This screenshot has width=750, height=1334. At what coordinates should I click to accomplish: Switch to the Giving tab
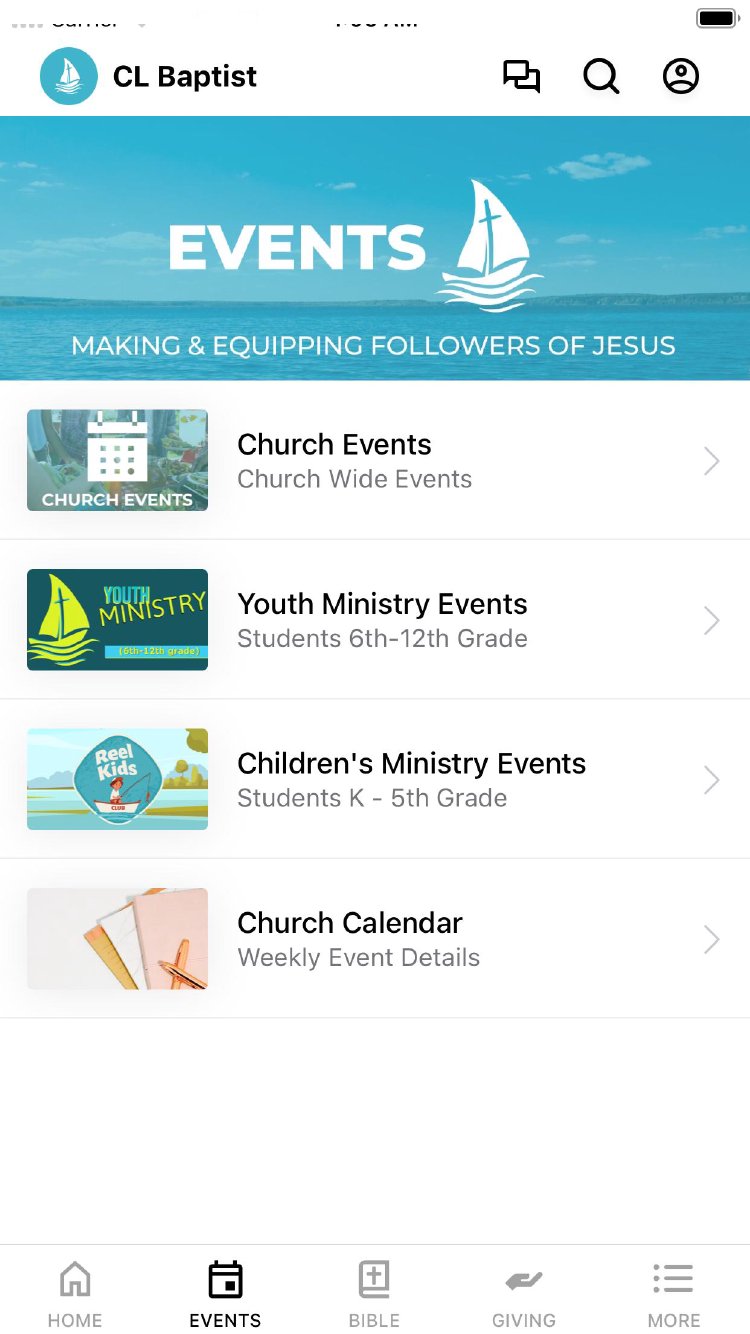[524, 1292]
